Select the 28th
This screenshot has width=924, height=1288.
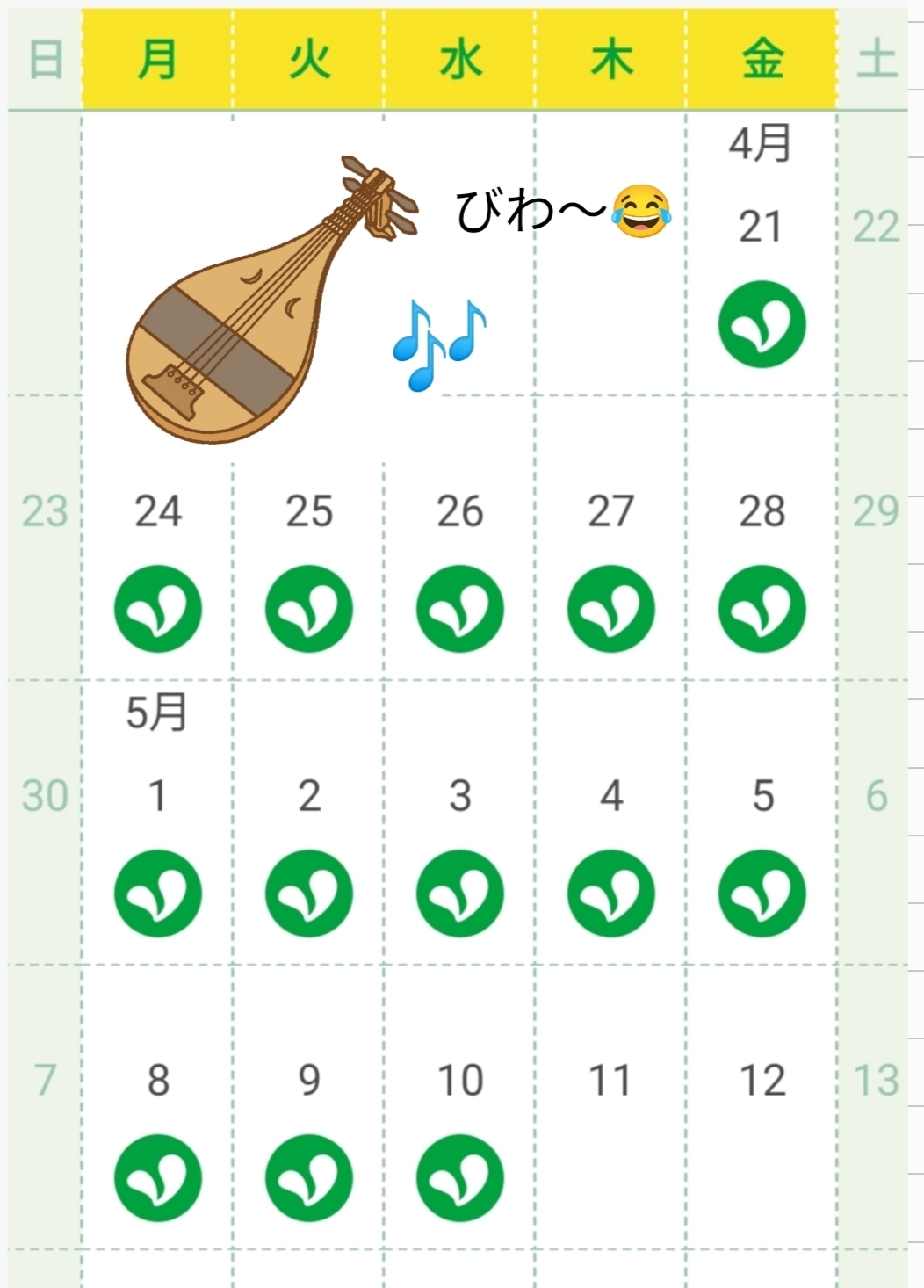[x=762, y=538]
